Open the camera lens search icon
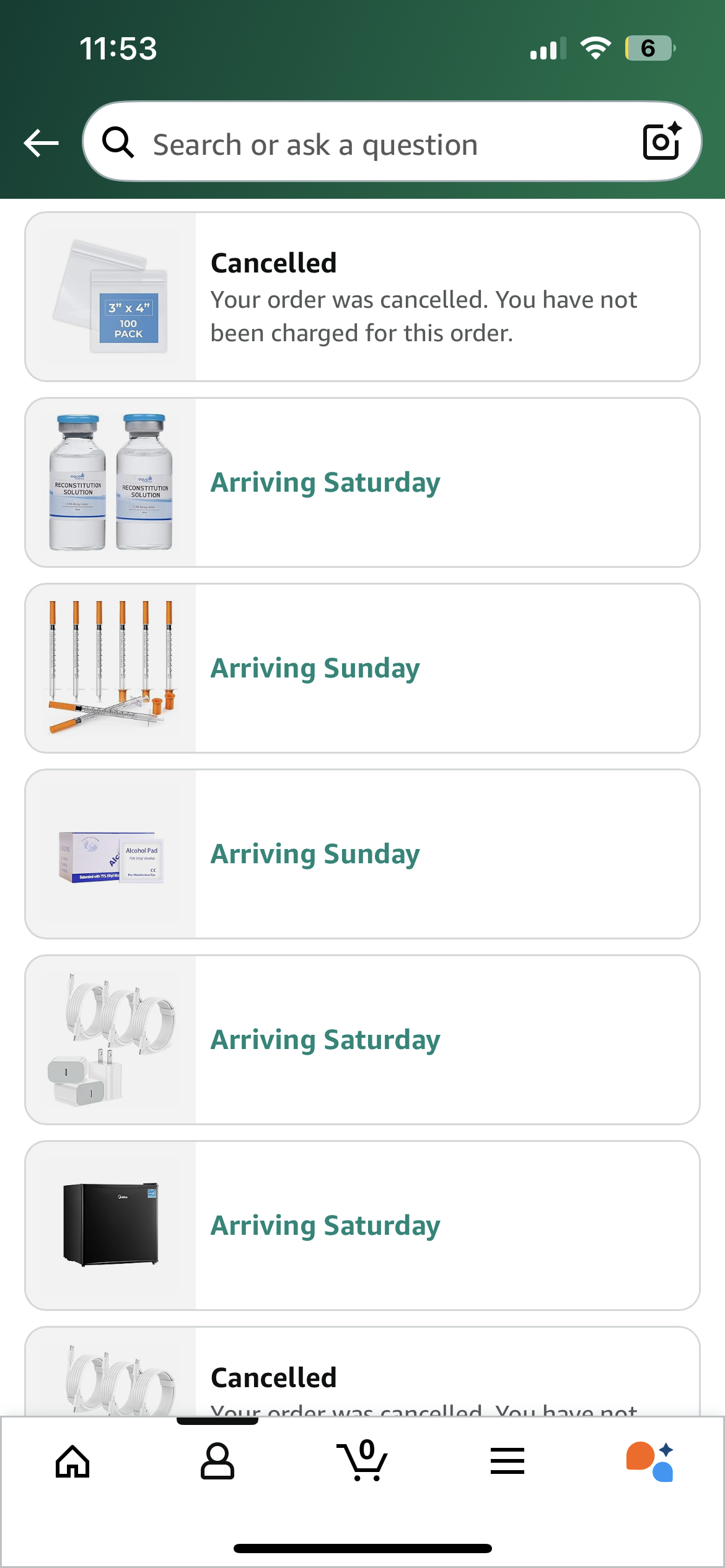This screenshot has width=725, height=1568. click(x=662, y=142)
